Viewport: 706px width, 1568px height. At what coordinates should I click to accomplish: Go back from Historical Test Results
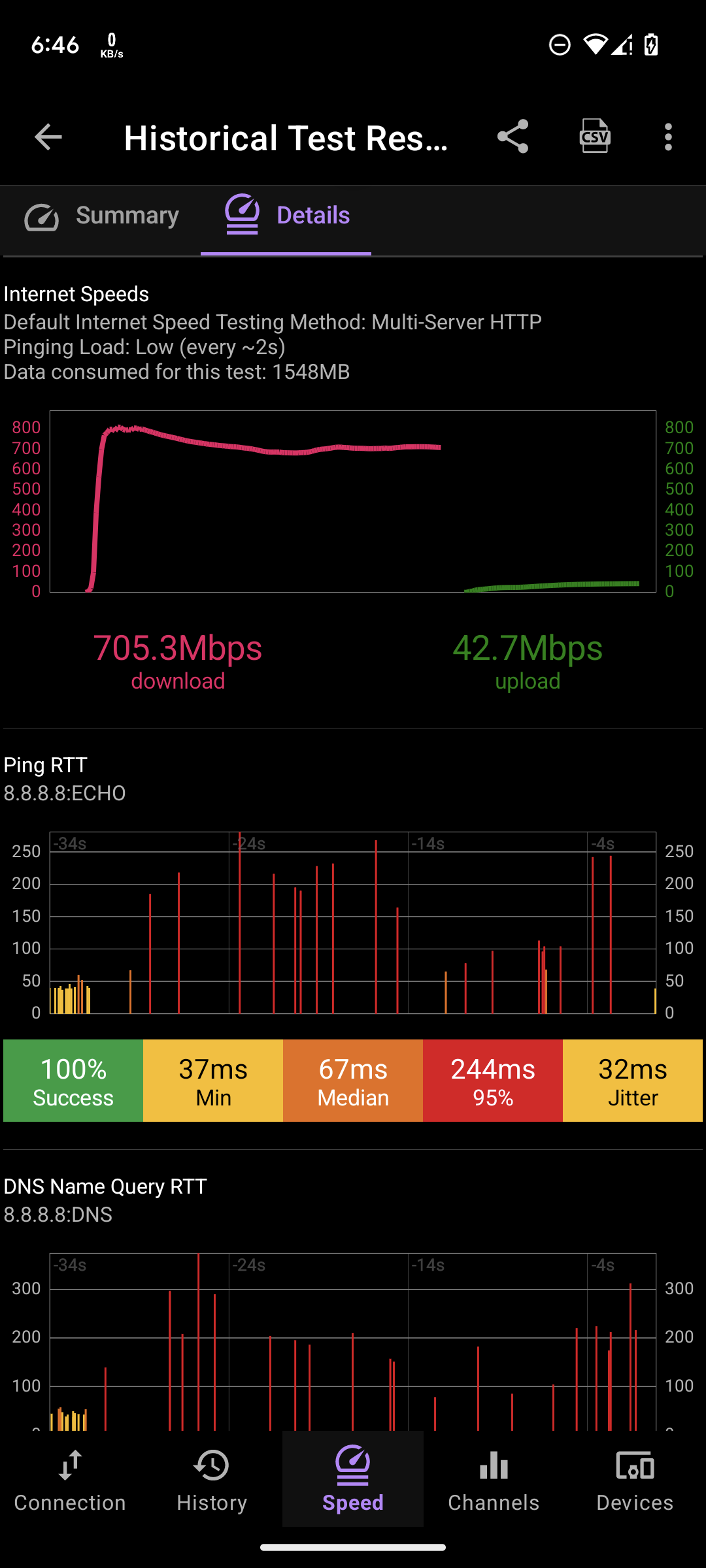(x=48, y=137)
